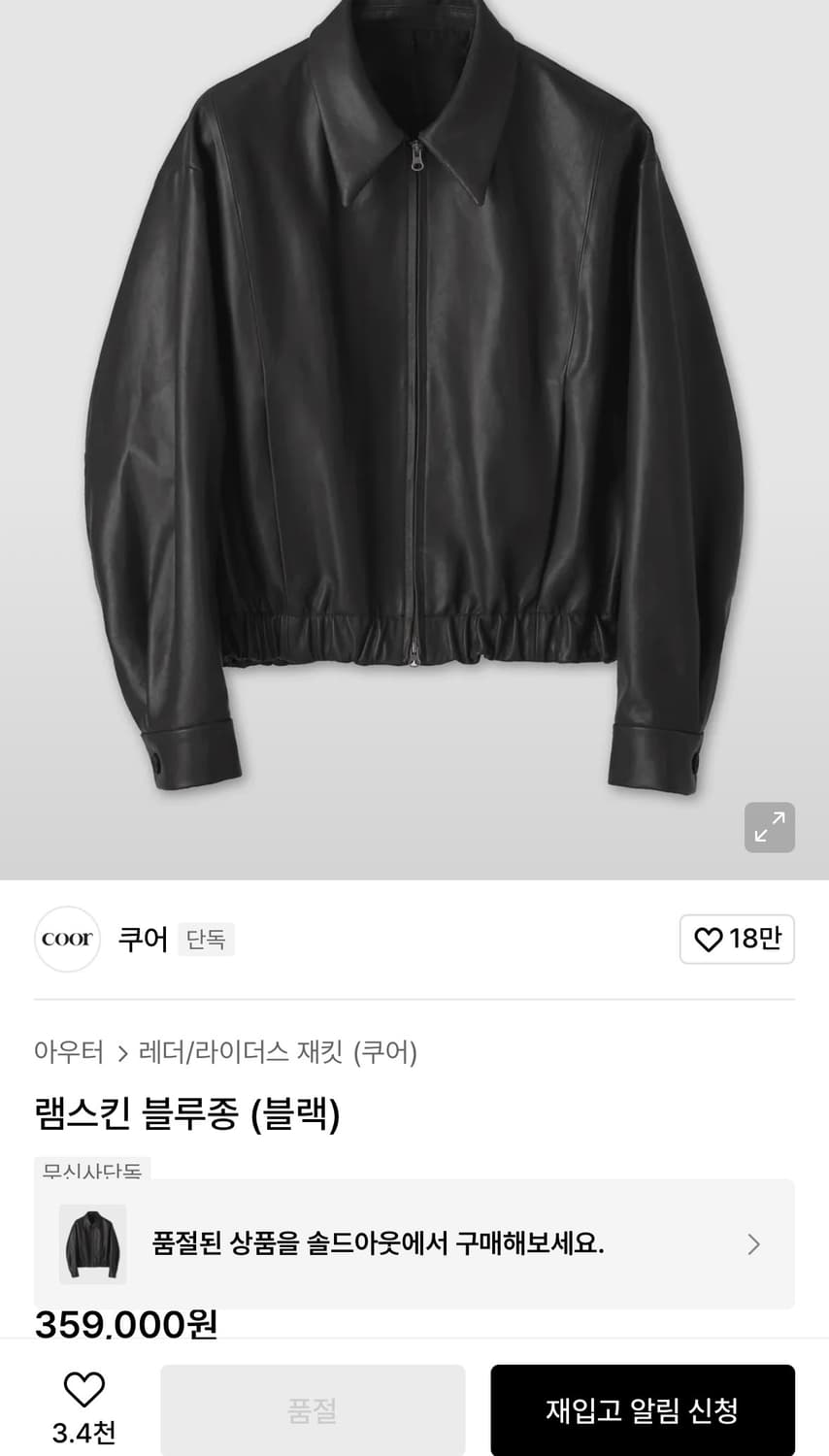
Task: Tap the wishlist heart above 3.4천
Action: [x=83, y=1390]
